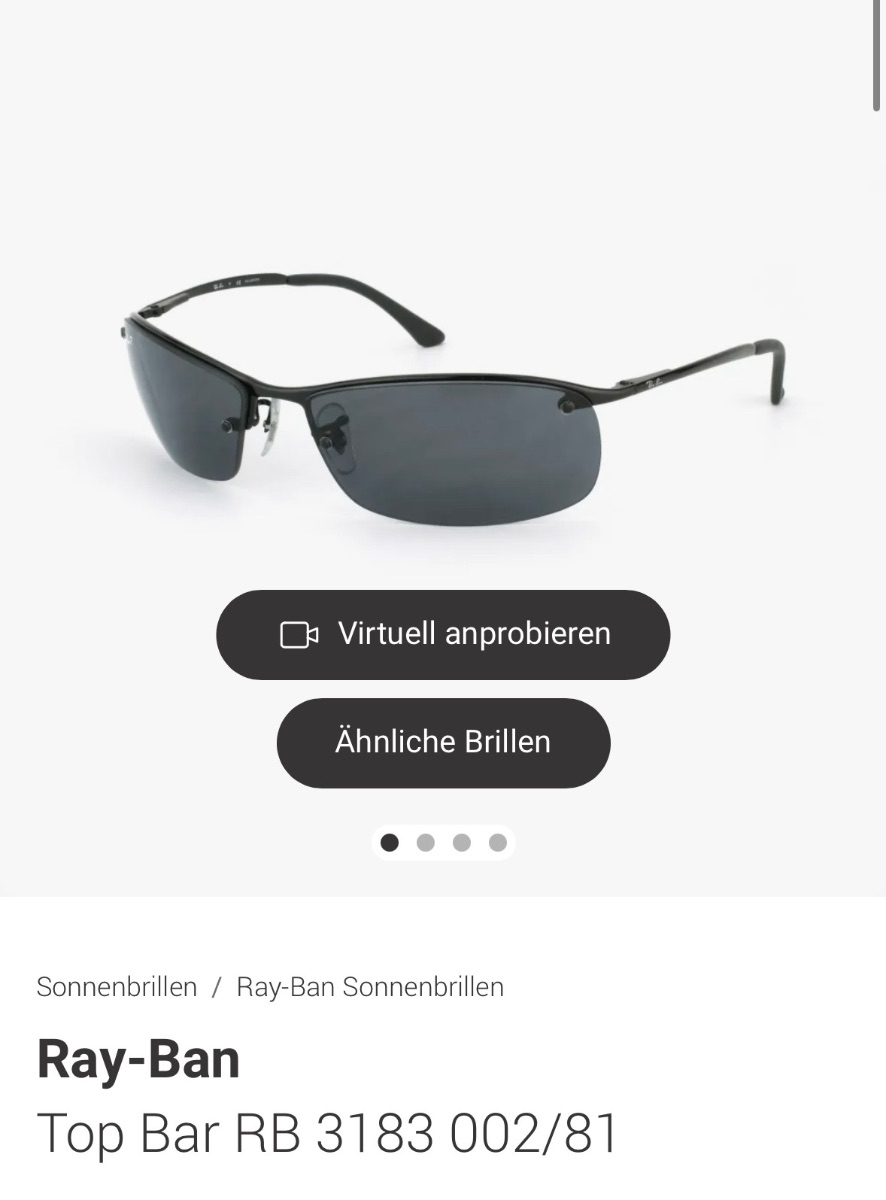The image size is (886, 1200).
Task: Select the second carousel dot
Action: tap(425, 842)
